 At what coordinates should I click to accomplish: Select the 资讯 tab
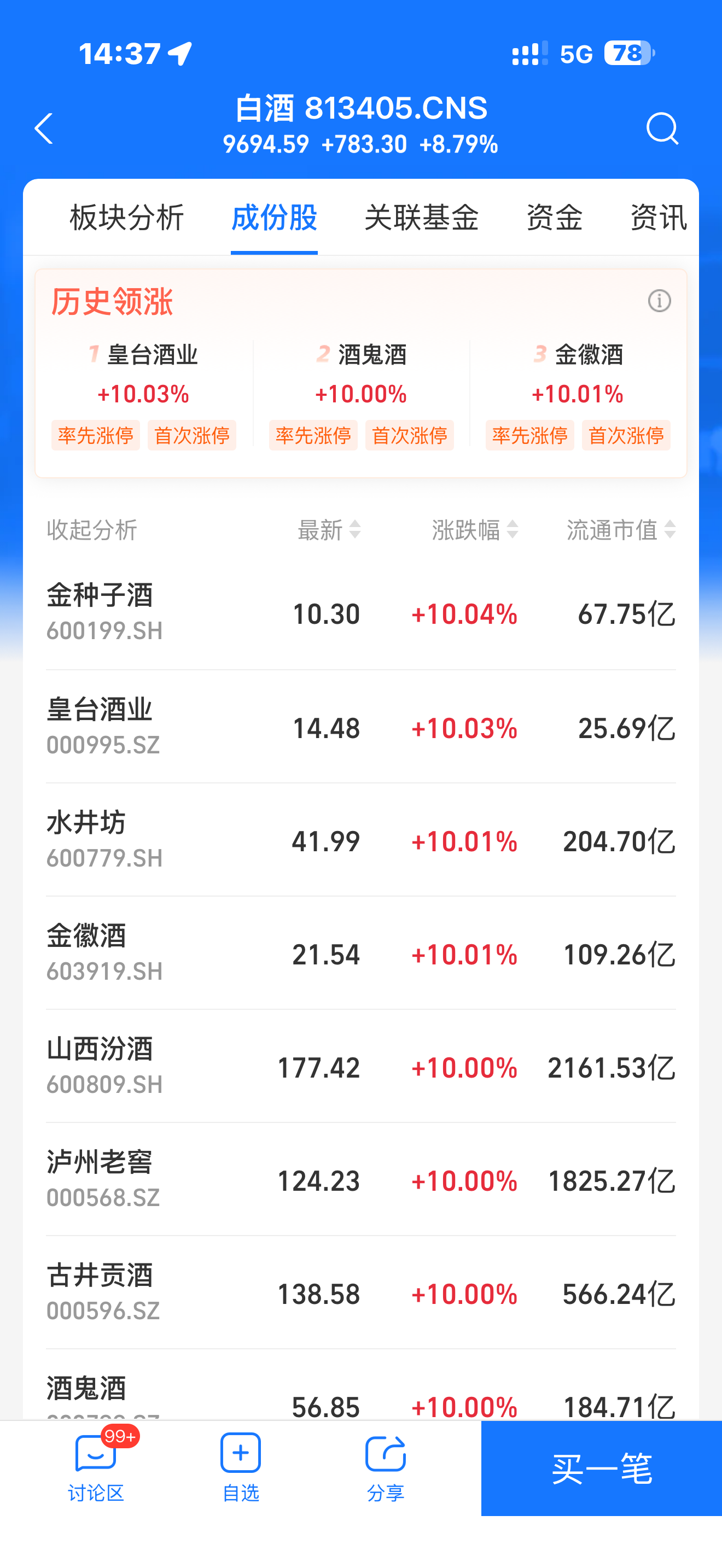pos(657,217)
